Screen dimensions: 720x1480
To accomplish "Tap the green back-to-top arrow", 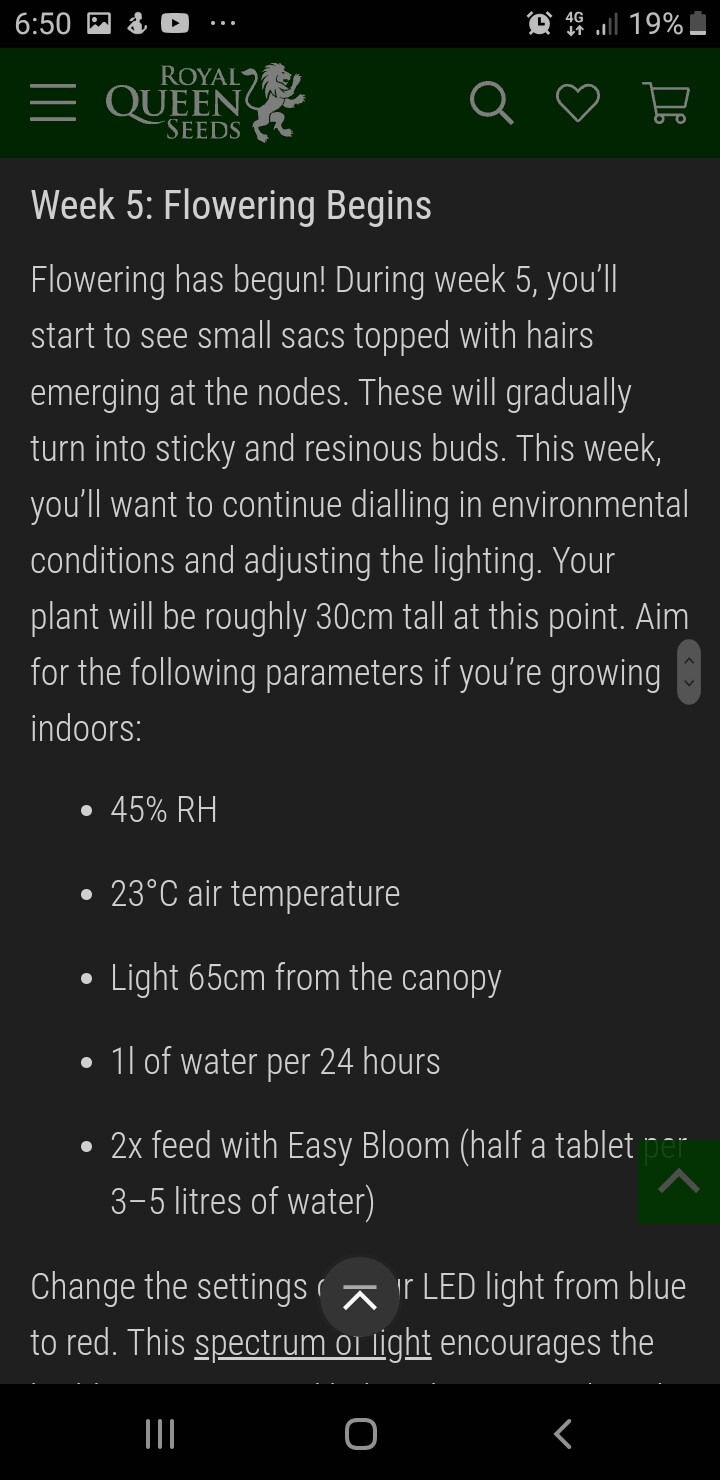I will (x=679, y=1182).
